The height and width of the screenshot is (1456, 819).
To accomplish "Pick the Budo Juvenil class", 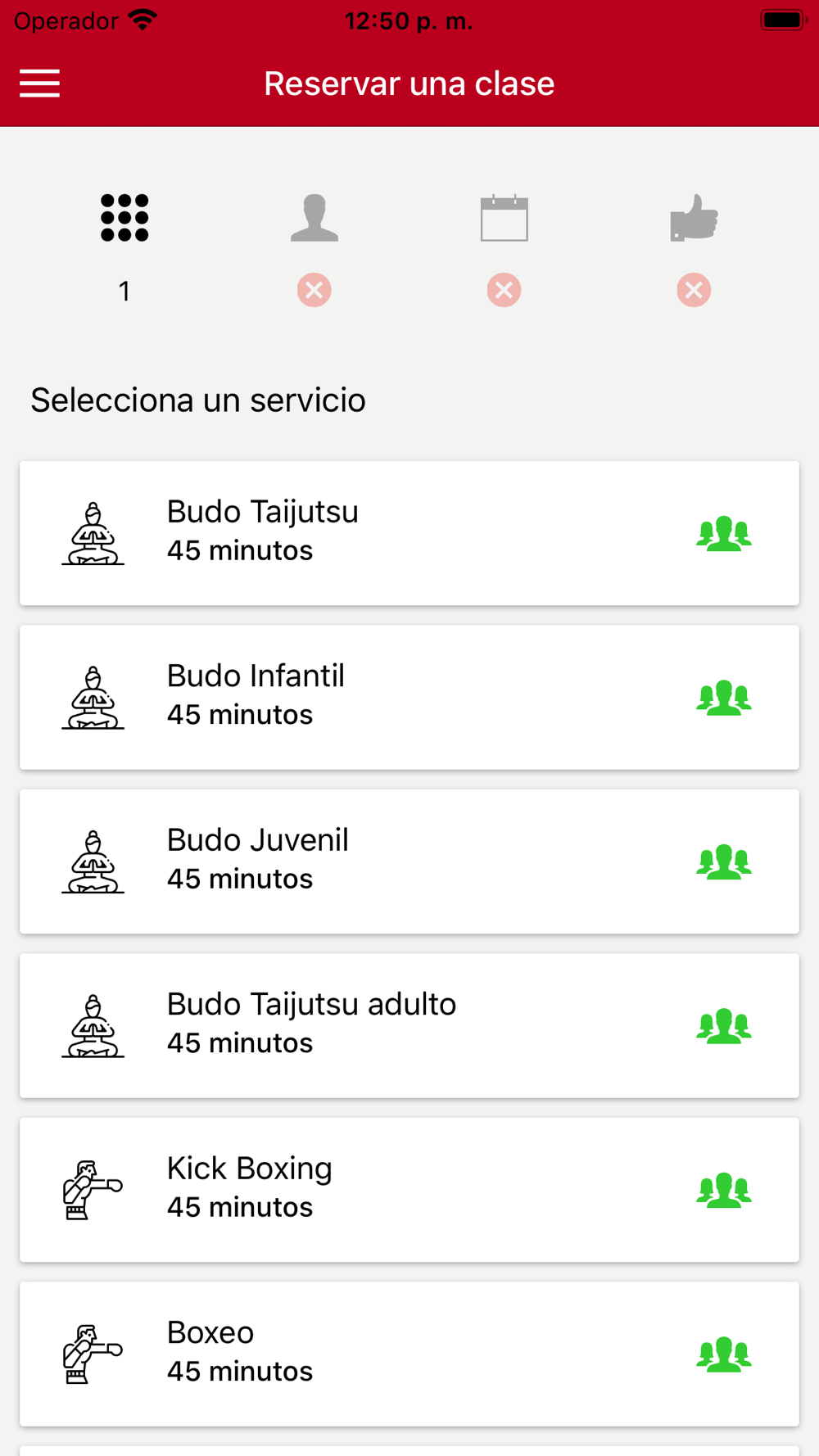I will pos(409,861).
